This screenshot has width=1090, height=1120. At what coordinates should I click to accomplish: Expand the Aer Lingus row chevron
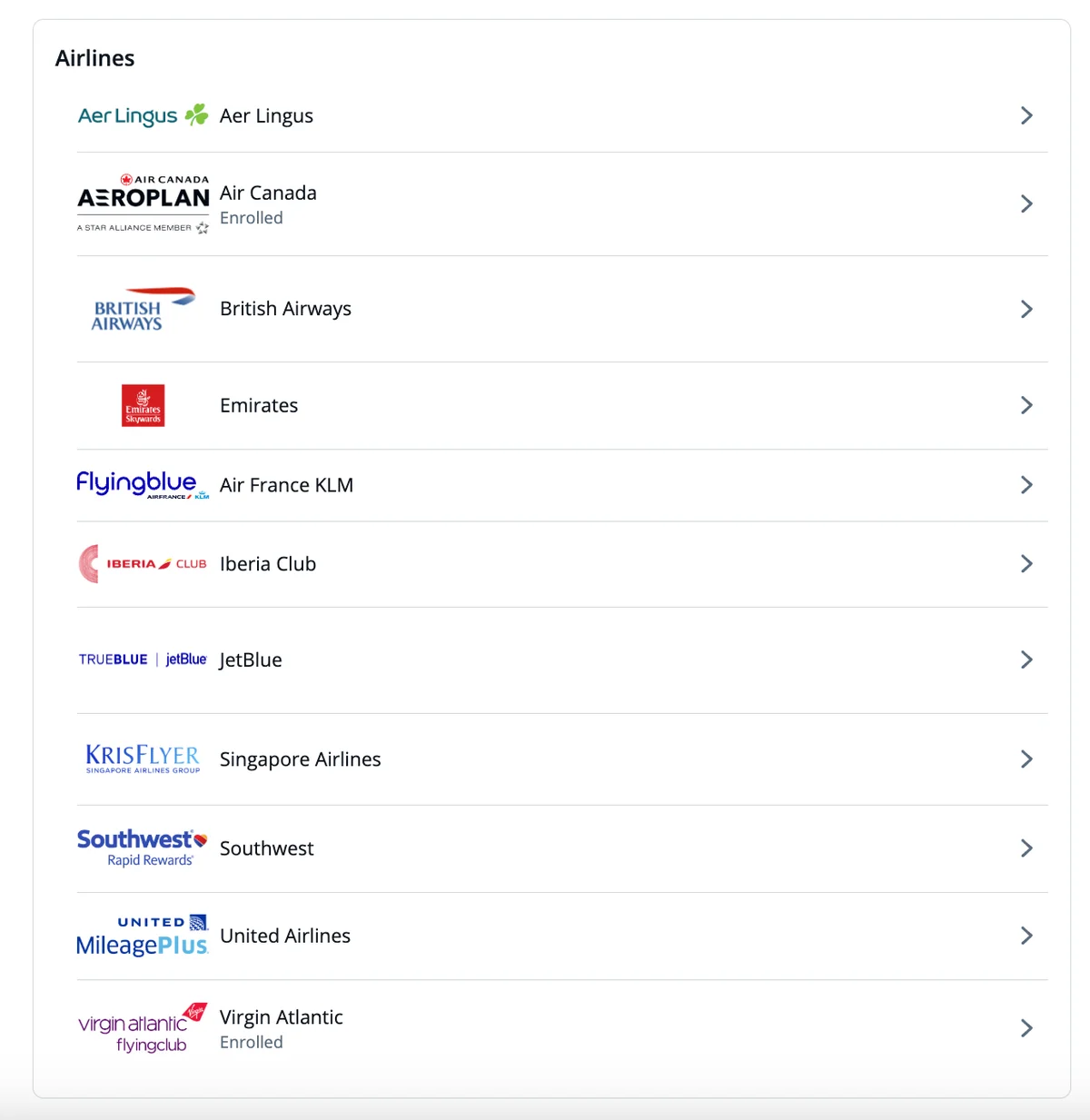pyautogui.click(x=1026, y=115)
